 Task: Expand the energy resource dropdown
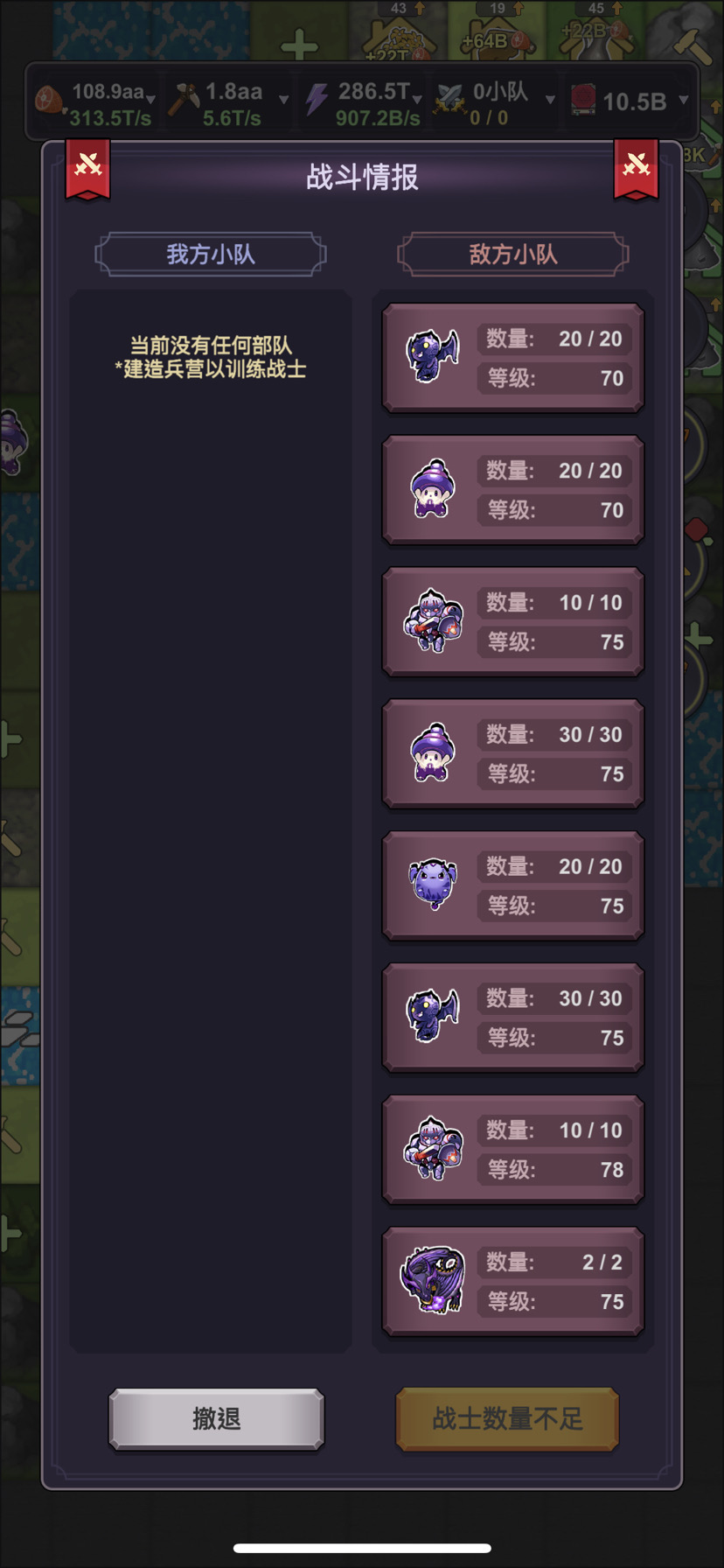point(417,99)
